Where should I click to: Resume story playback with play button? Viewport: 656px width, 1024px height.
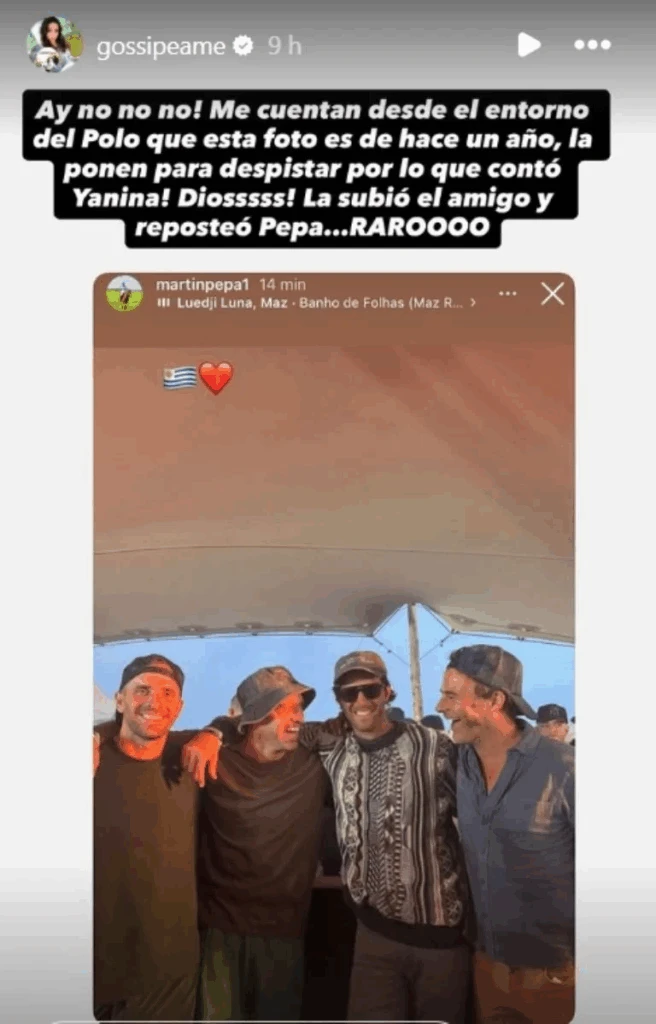528,44
